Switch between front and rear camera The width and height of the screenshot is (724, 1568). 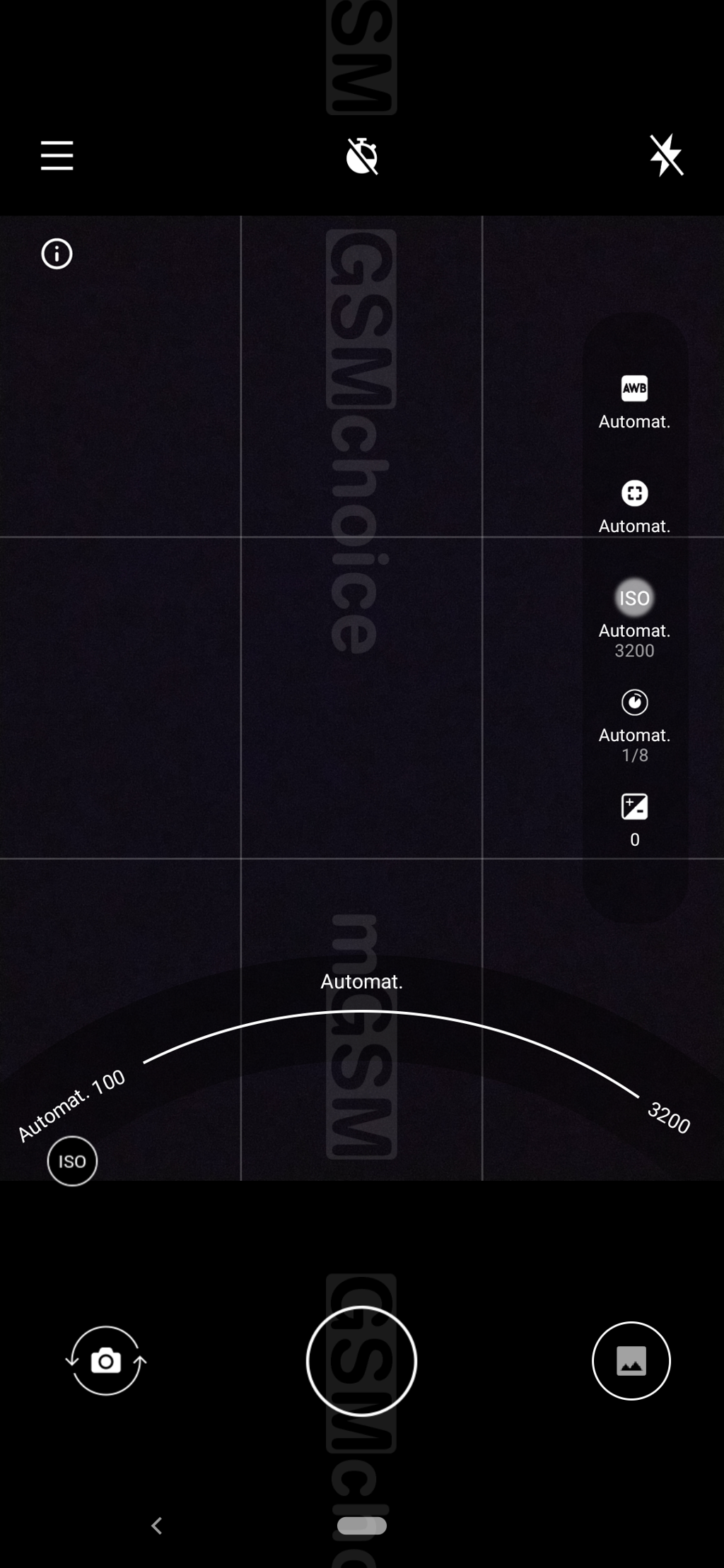pos(105,1360)
